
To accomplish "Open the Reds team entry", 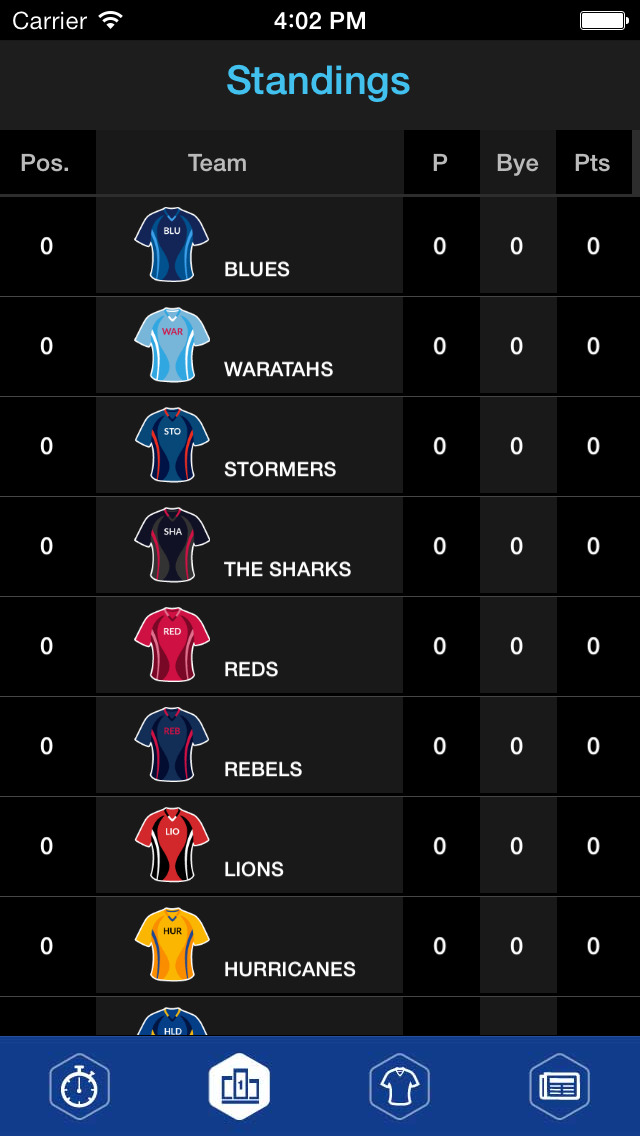I will (250, 646).
